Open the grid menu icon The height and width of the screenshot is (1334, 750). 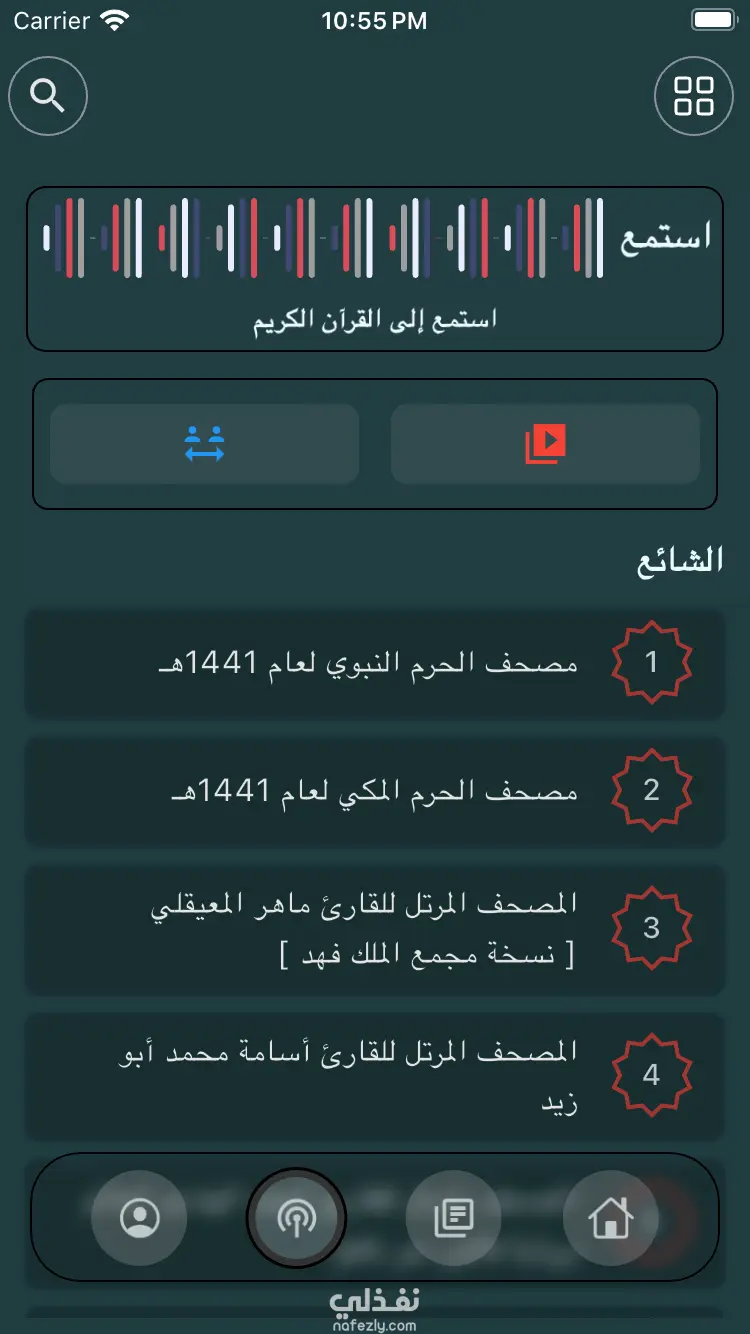694,96
